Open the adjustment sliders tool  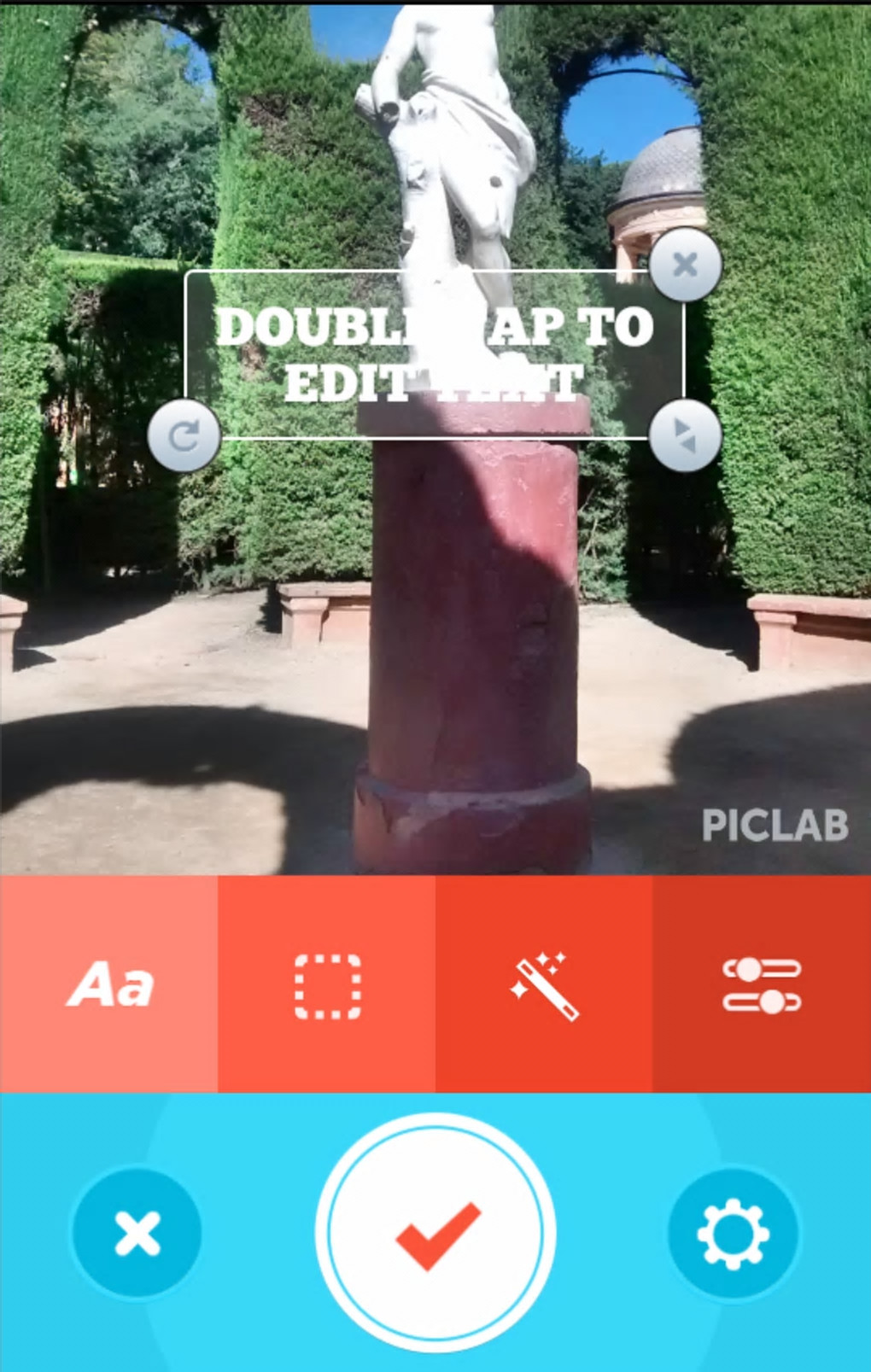(x=762, y=984)
